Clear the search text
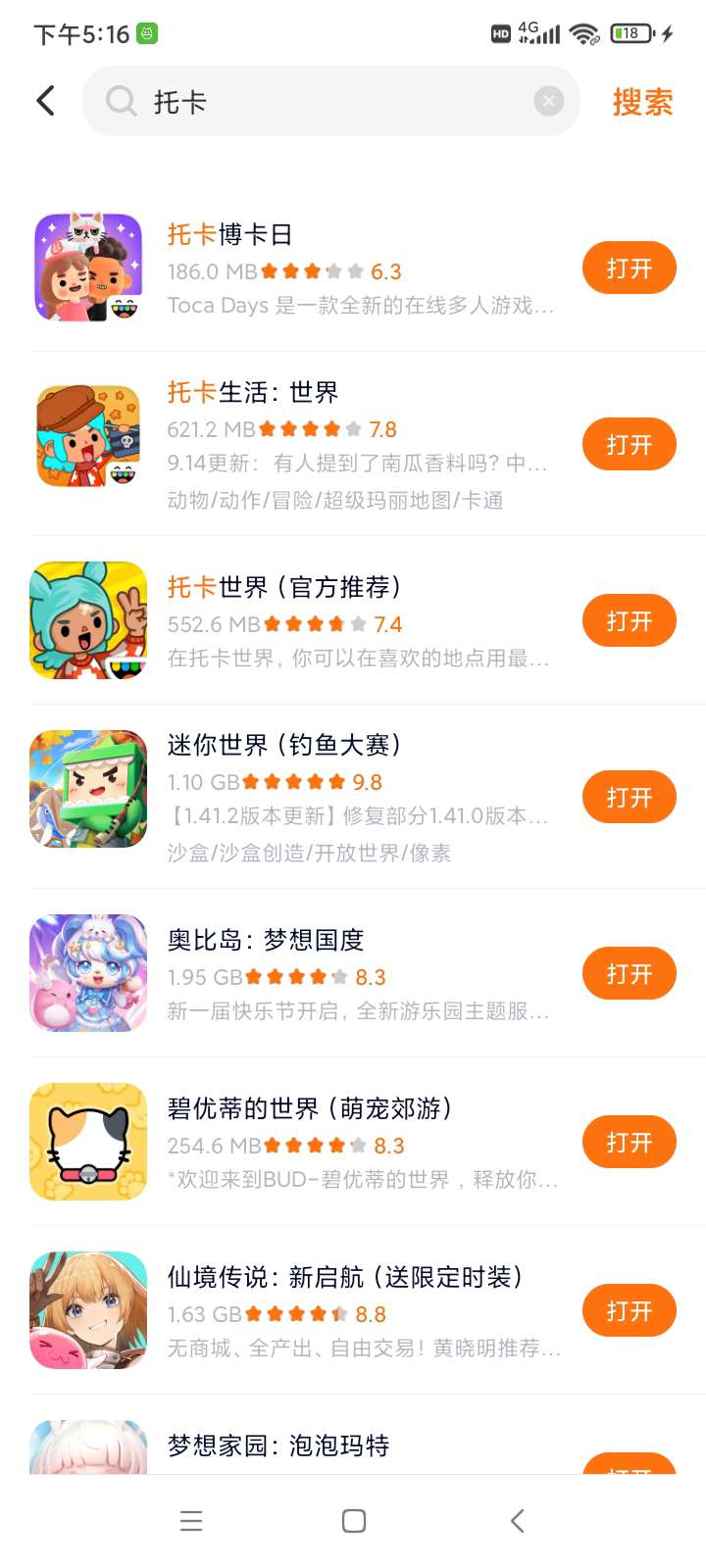 point(549,101)
